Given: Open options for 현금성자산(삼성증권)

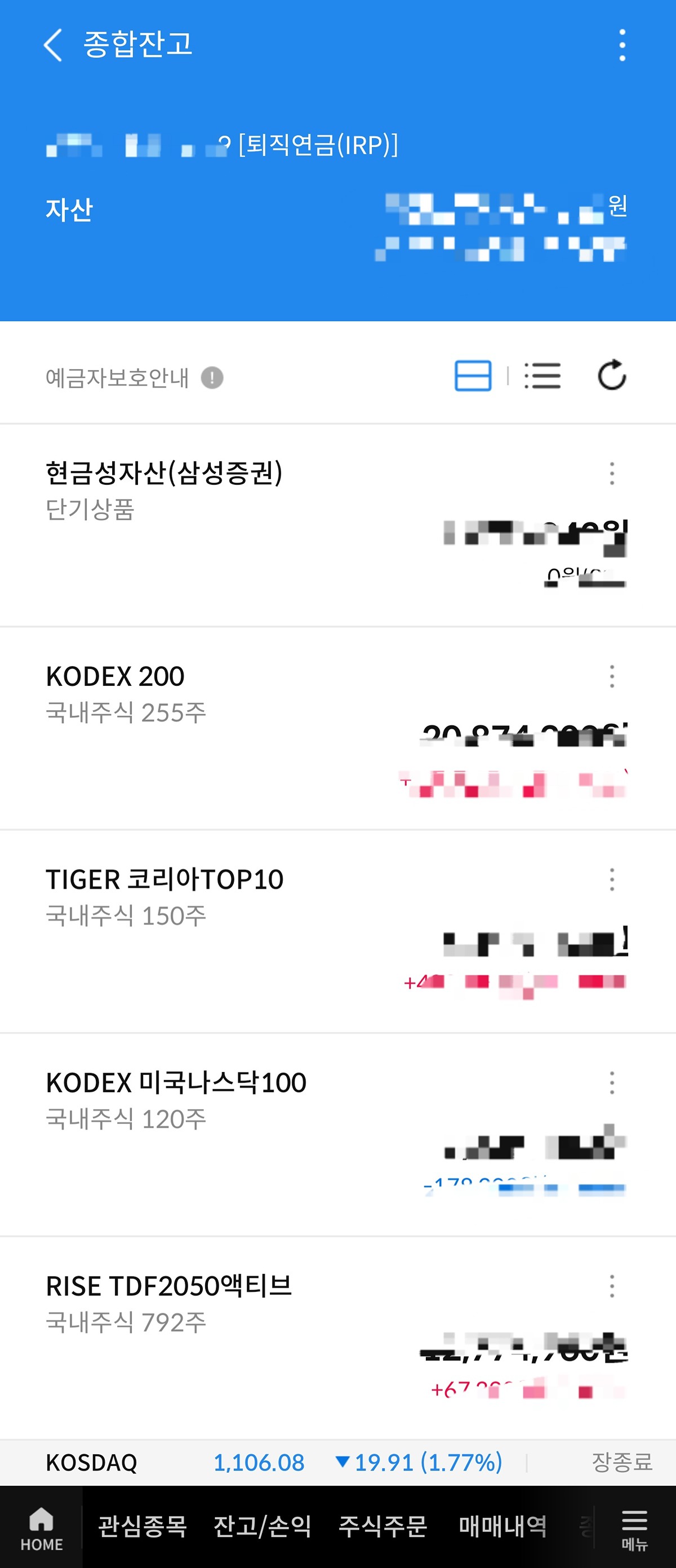Looking at the screenshot, I should point(612,473).
